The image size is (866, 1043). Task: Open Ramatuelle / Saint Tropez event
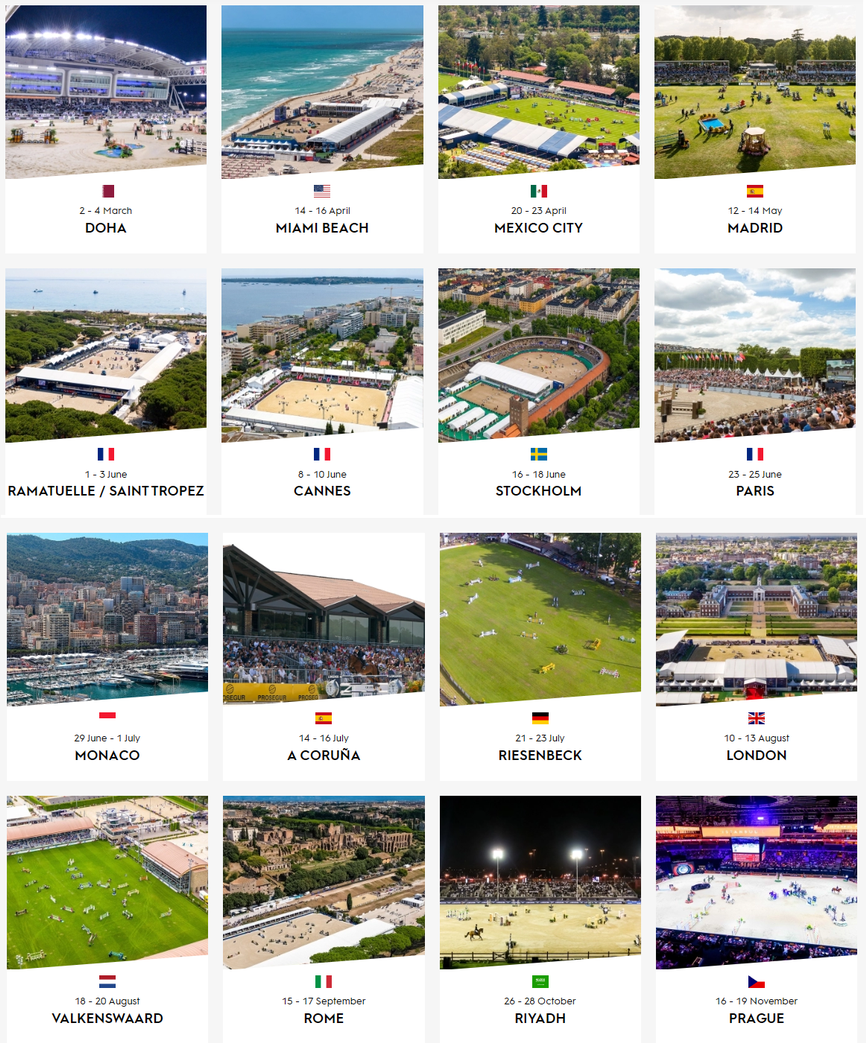pyautogui.click(x=106, y=390)
